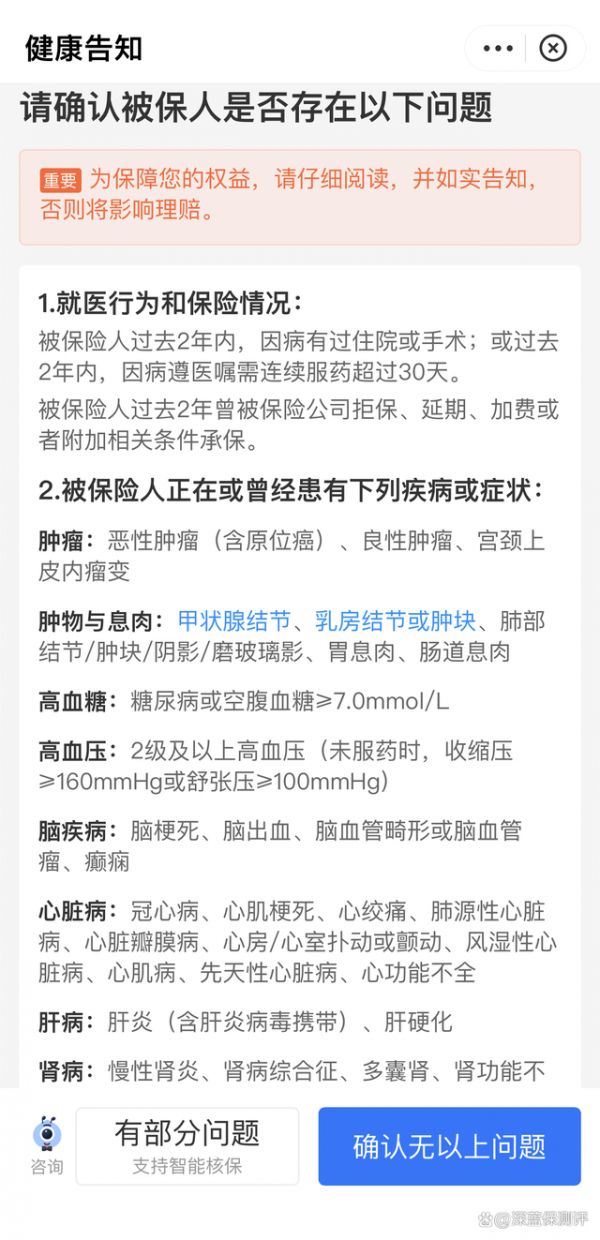Confirm 确认无以上问题
Image resolution: width=600 pixels, height=1240 pixels.
click(449, 1146)
